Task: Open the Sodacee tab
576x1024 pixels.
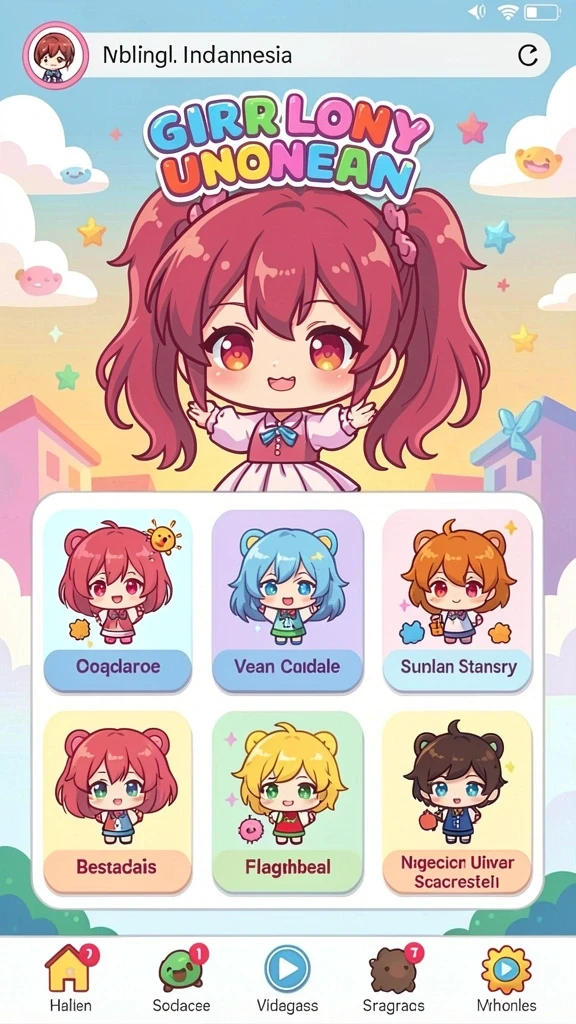Action: (182, 978)
